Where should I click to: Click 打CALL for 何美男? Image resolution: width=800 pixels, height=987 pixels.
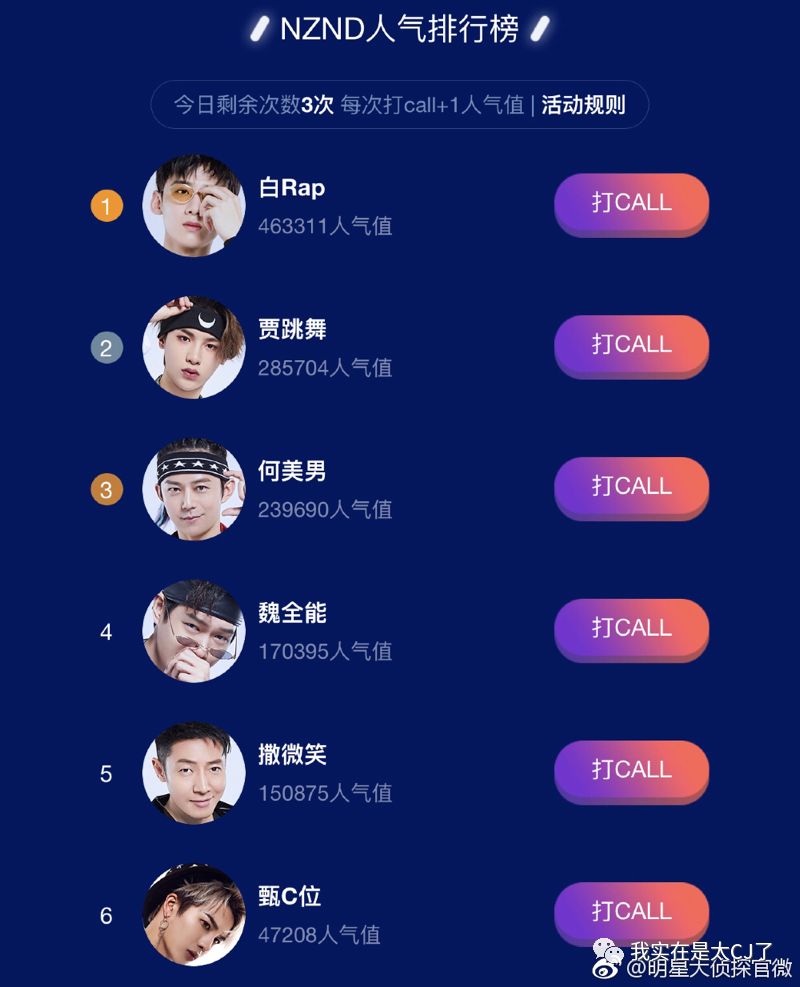(631, 487)
